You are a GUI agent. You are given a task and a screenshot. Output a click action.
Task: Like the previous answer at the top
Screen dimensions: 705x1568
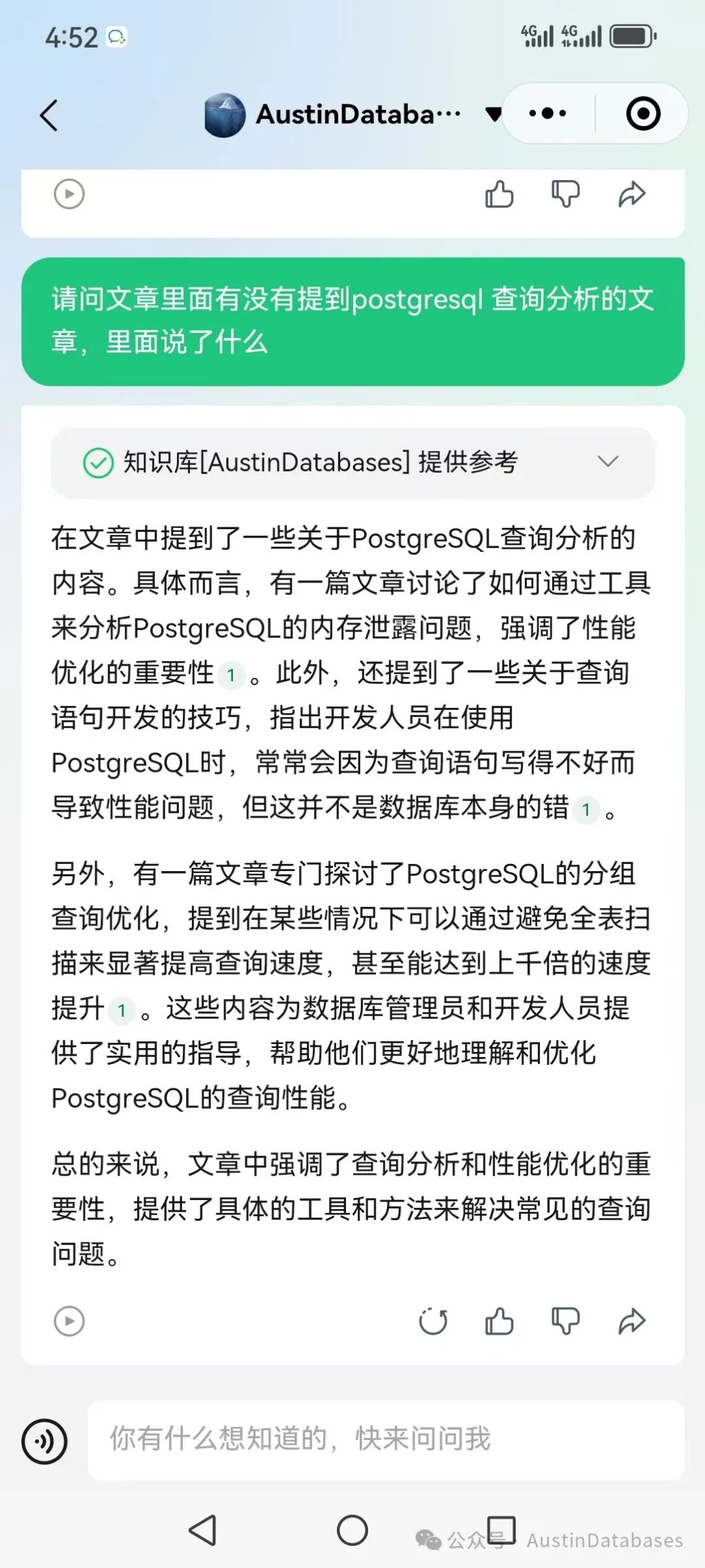499,194
